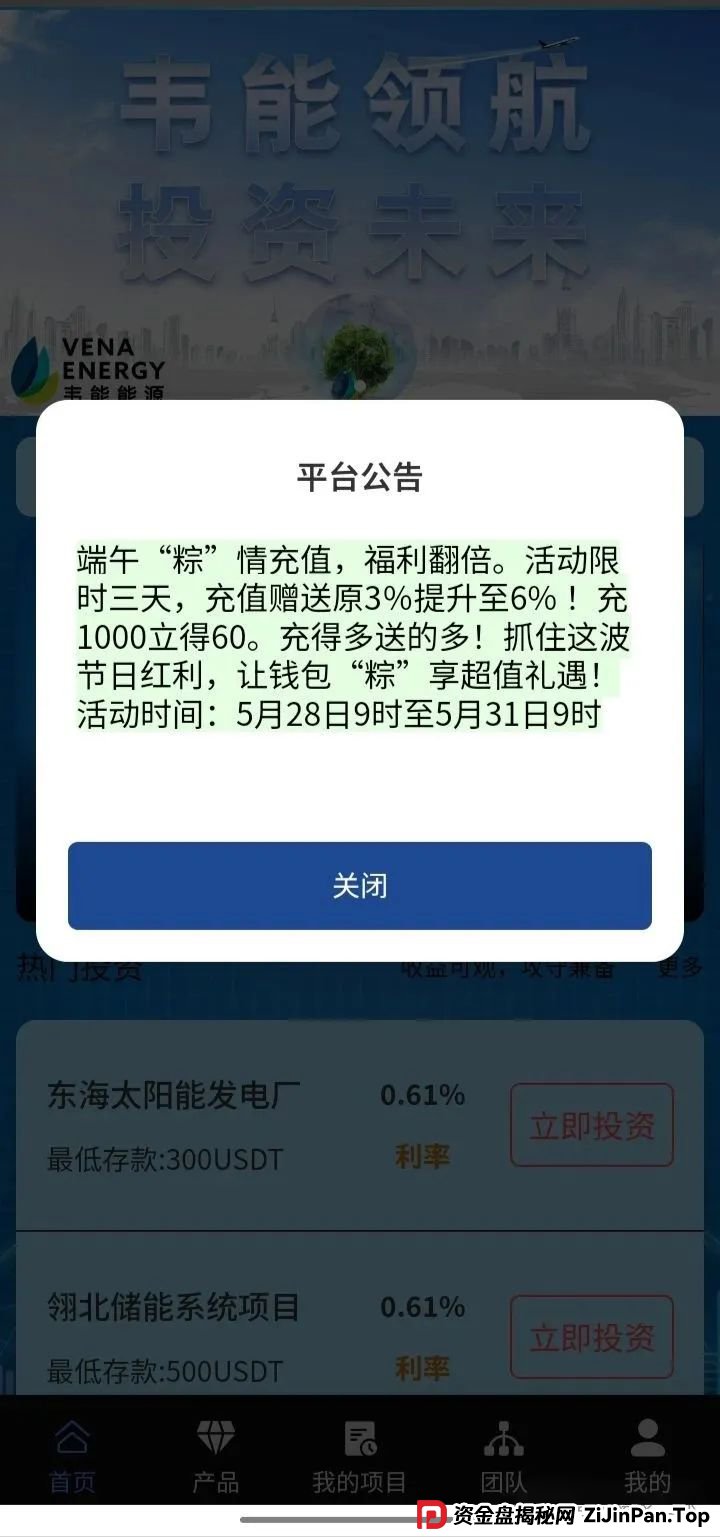The width and height of the screenshot is (720, 1537).
Task: Tap the 首页 home icon in bottom navigation
Action: click(72, 1443)
